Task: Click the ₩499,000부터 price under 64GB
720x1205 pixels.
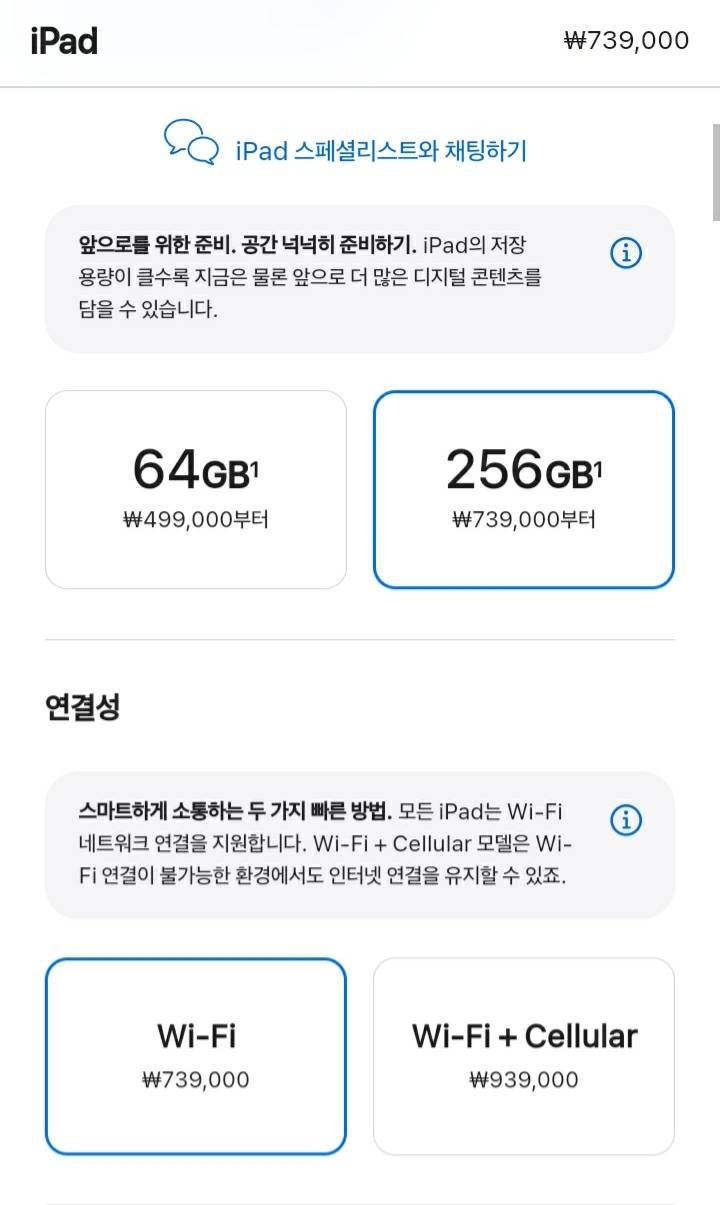Action: pyautogui.click(x=194, y=519)
